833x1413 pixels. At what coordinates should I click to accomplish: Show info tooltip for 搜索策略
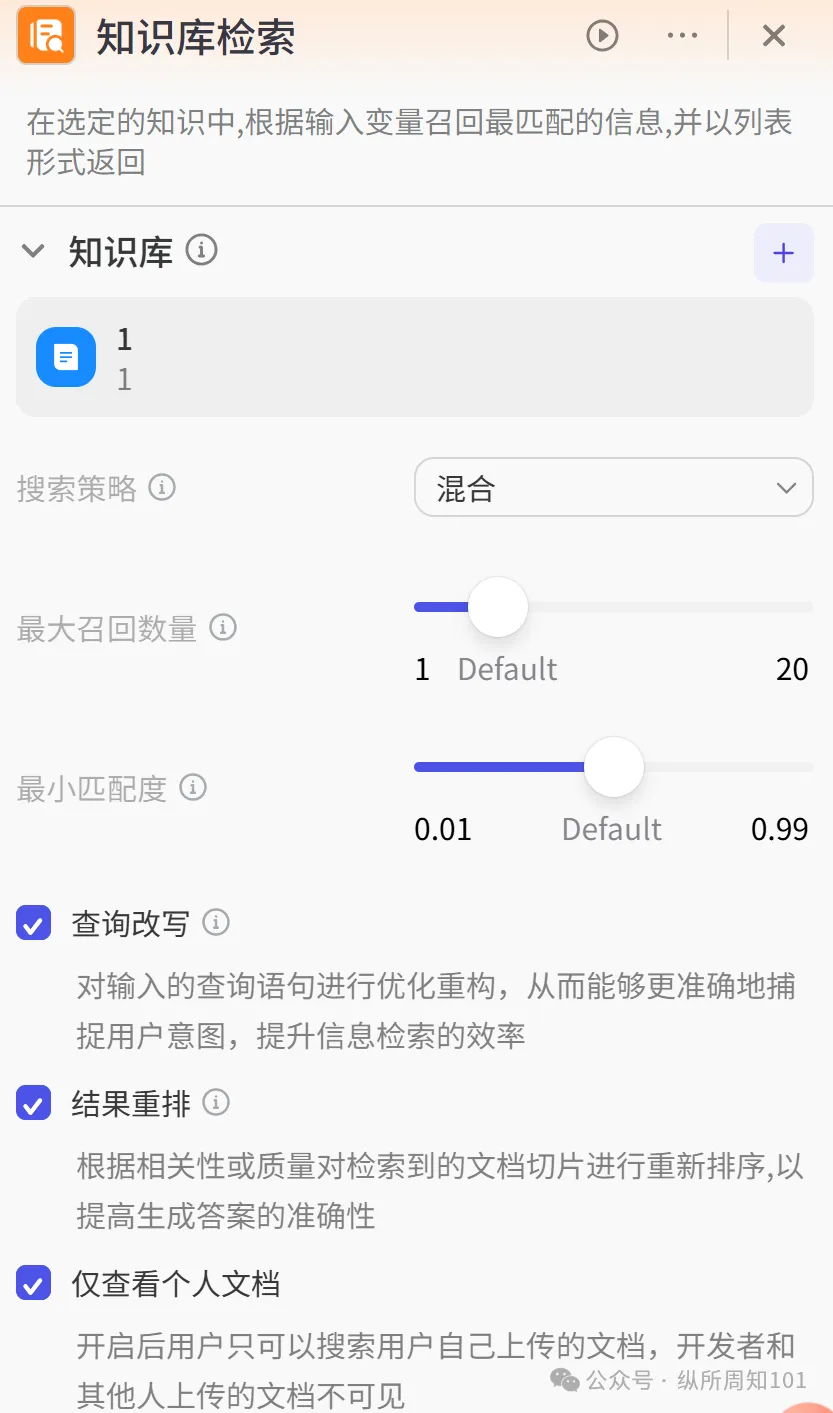[x=162, y=488]
